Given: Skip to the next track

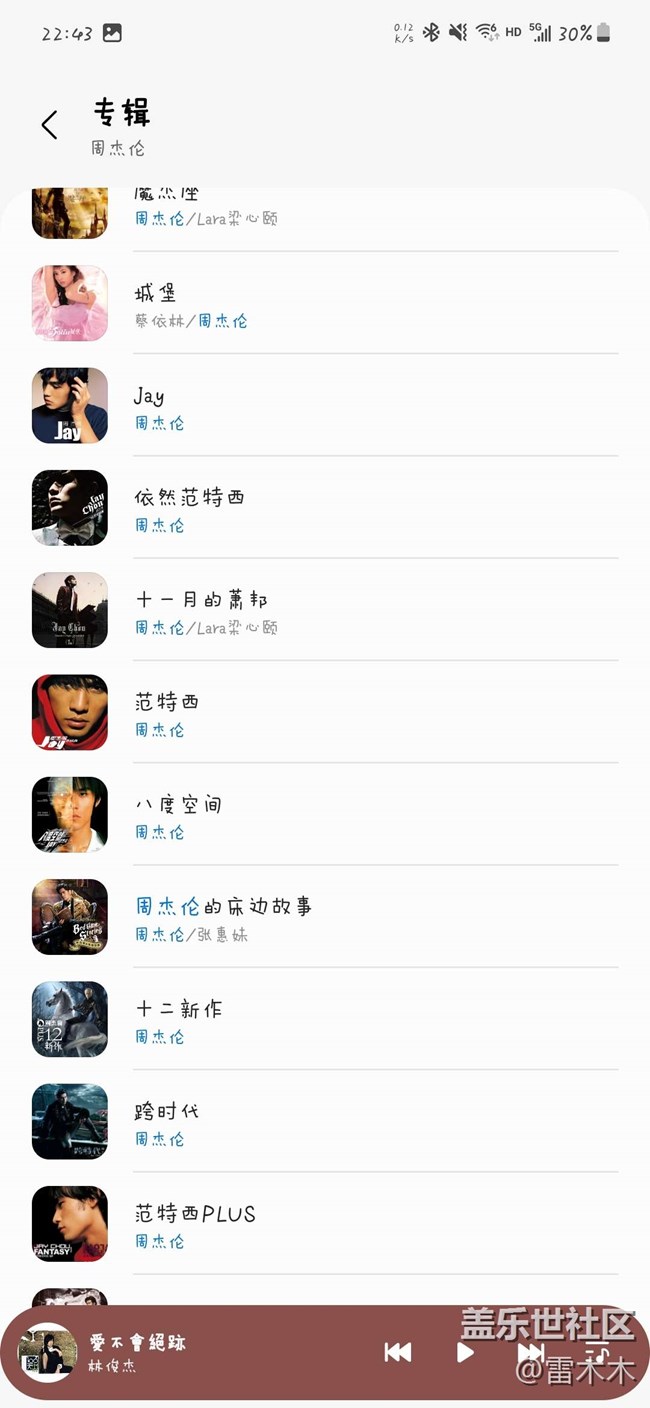Looking at the screenshot, I should (530, 1352).
